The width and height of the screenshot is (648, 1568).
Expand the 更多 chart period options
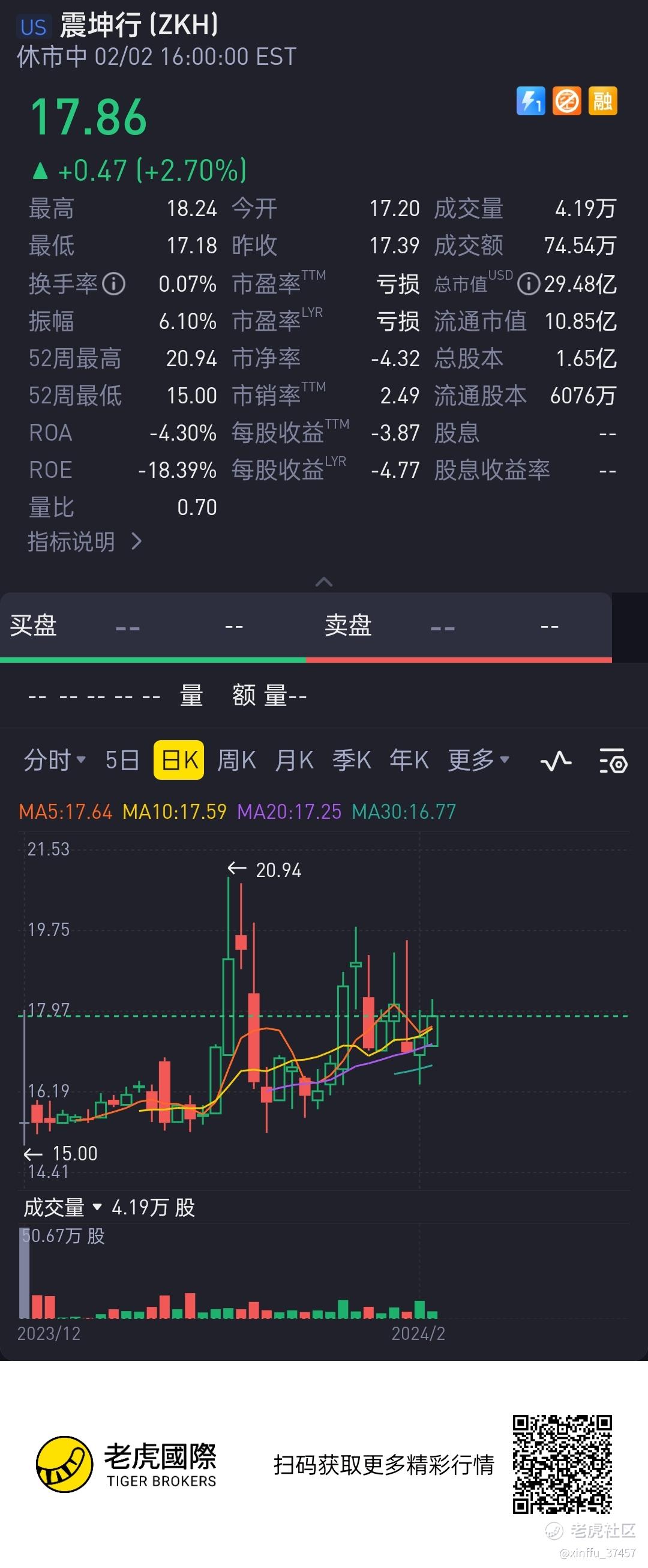coord(478,759)
